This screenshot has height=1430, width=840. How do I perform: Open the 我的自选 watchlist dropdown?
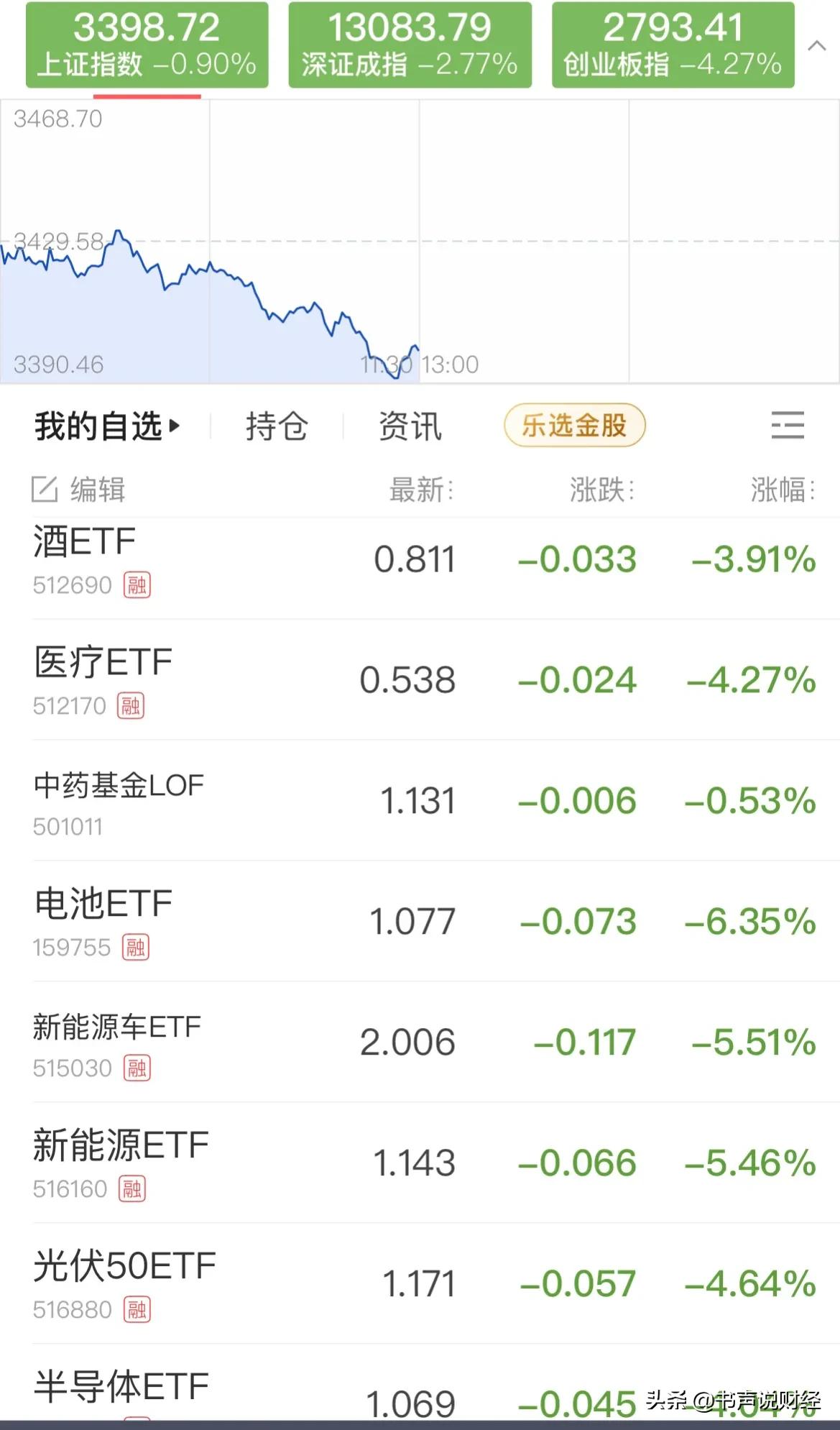tap(107, 426)
